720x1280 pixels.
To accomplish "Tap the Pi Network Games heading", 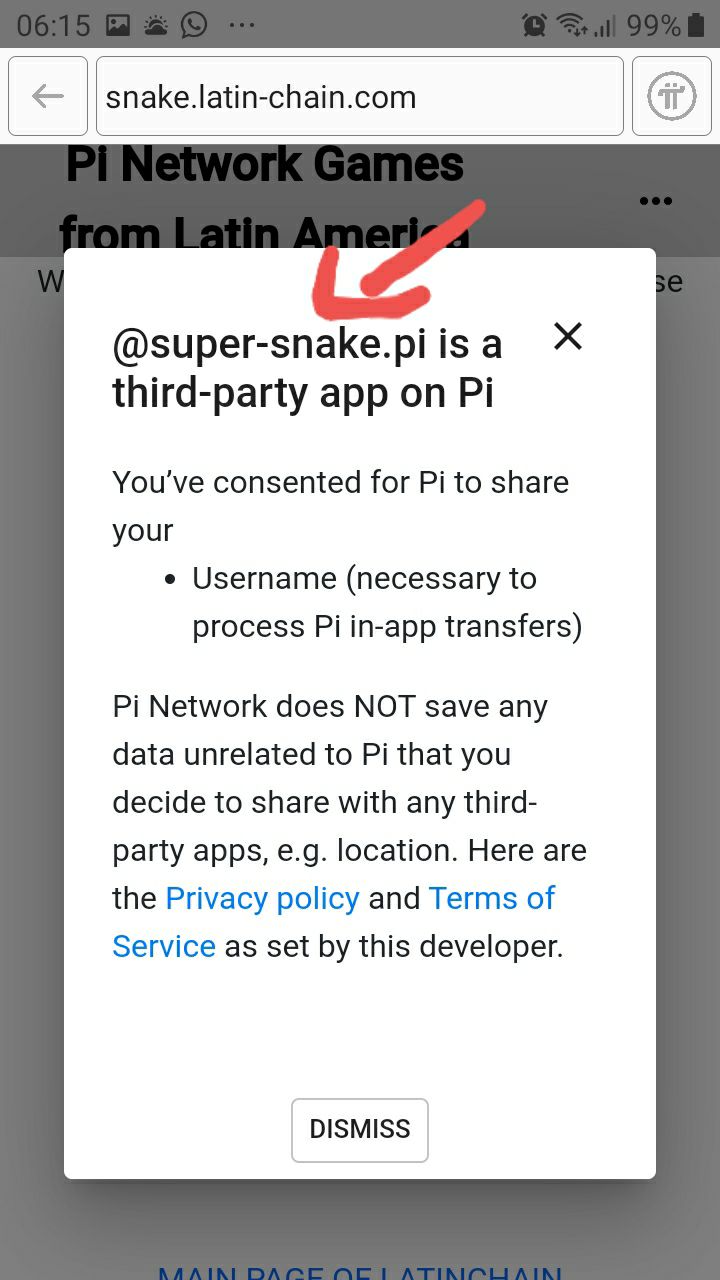I will coord(263,164).
